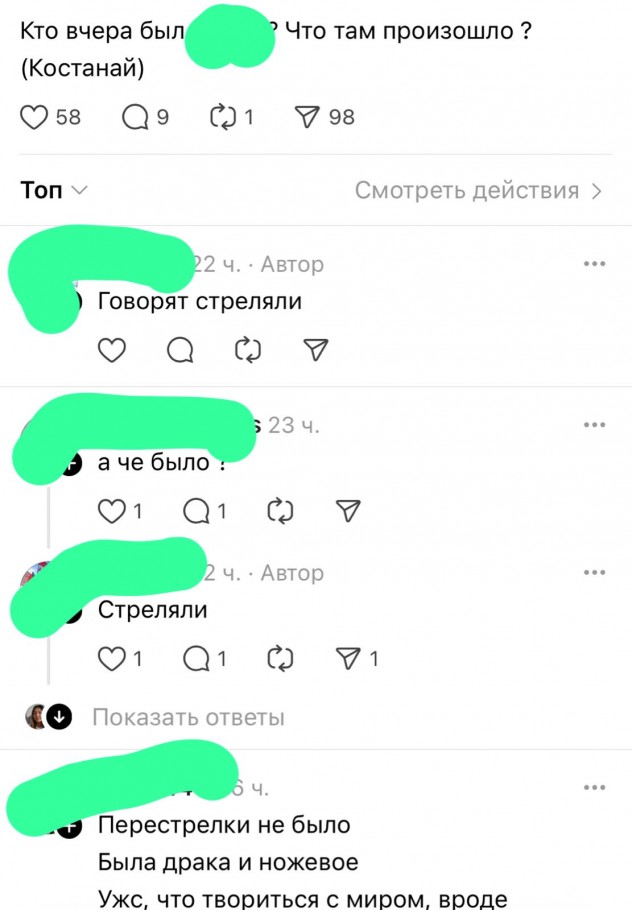Open the menu for the comment 'Перестрелки не было'

[x=594, y=788]
